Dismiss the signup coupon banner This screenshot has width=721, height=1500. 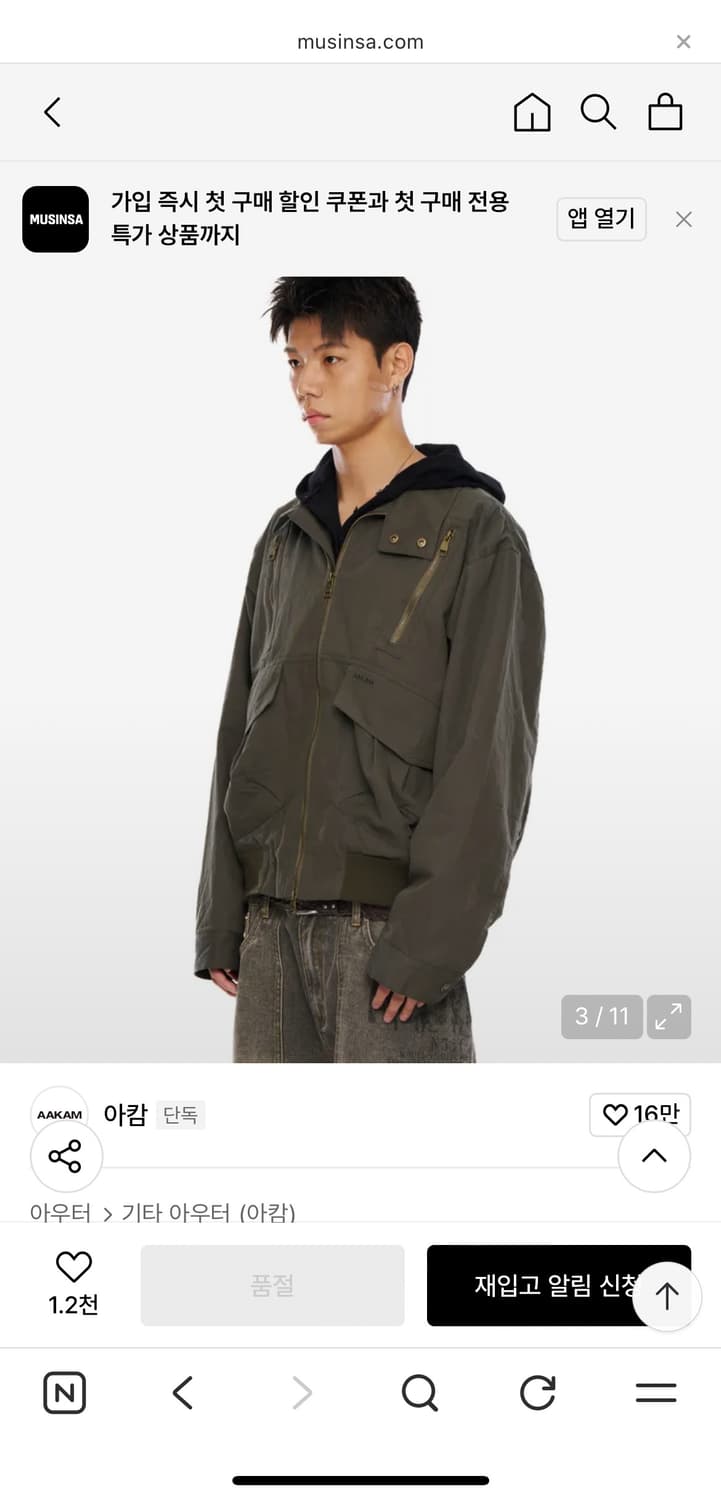[x=683, y=219]
